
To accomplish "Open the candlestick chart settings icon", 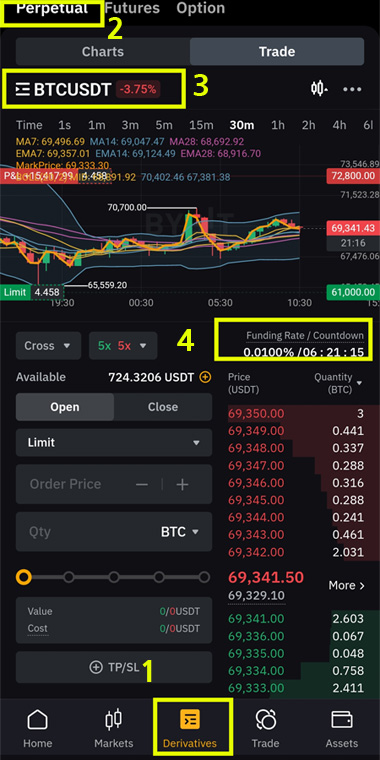I will (x=318, y=89).
